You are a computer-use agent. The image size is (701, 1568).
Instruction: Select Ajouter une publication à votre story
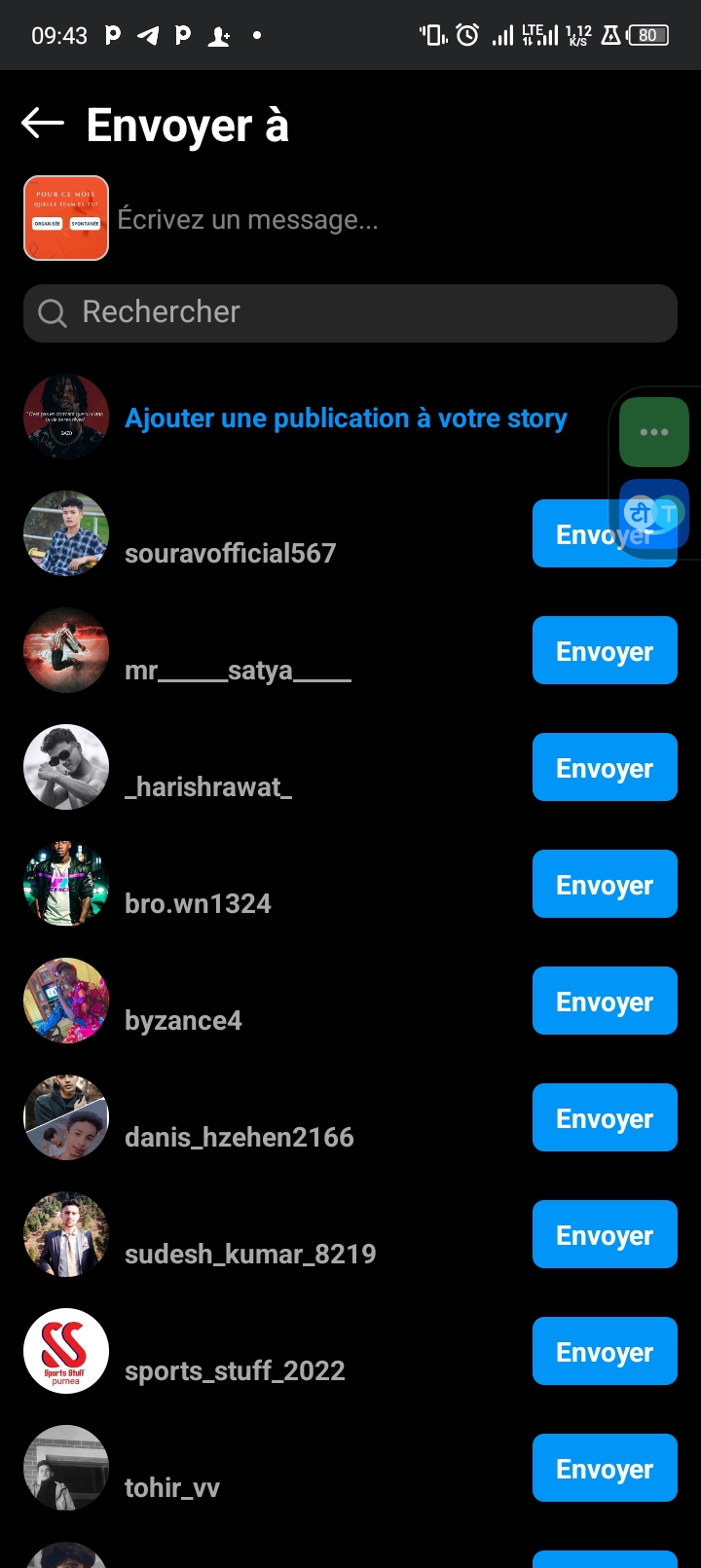click(346, 419)
